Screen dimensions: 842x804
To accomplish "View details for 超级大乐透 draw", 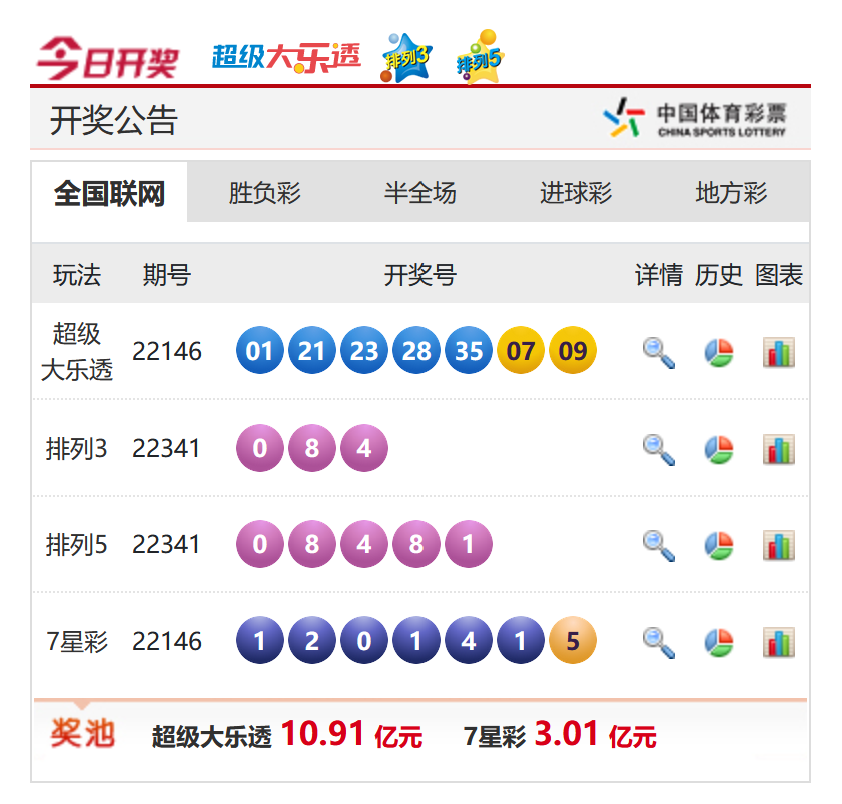I will coord(658,352).
